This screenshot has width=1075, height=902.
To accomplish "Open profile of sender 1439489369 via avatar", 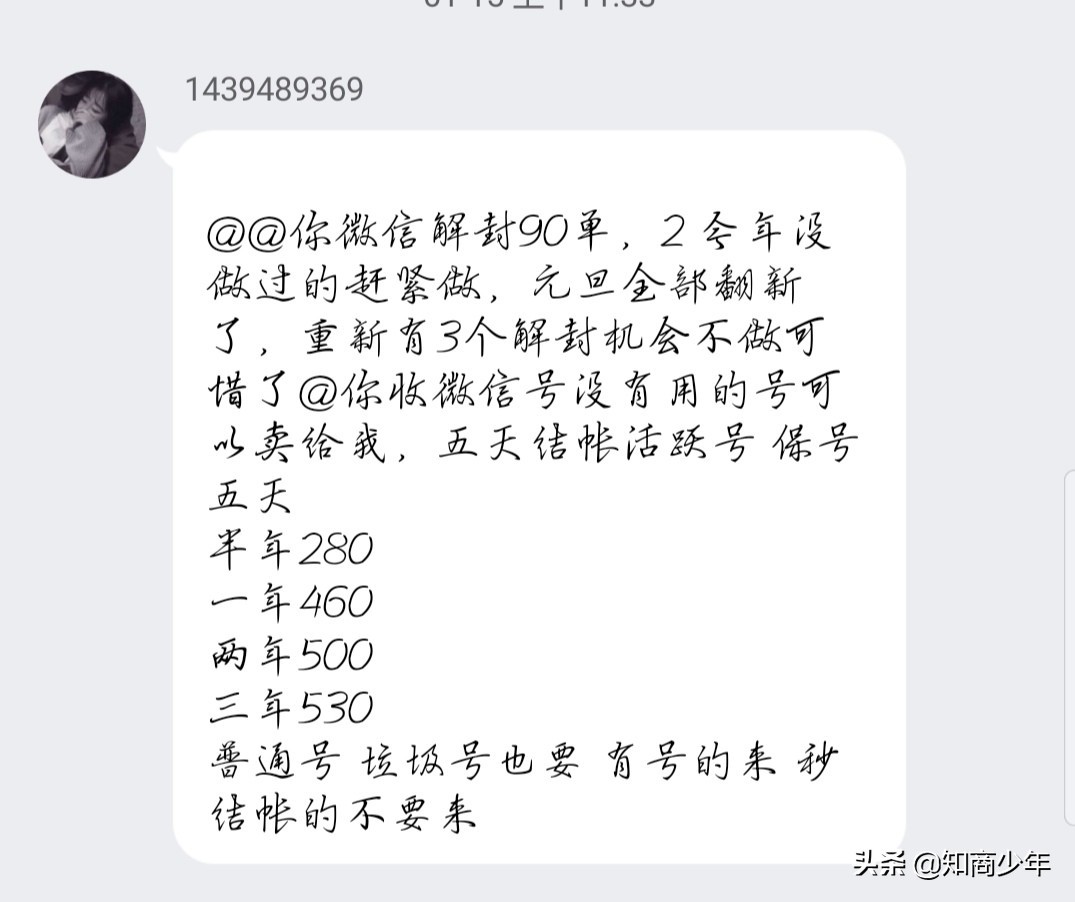I will coord(92,124).
